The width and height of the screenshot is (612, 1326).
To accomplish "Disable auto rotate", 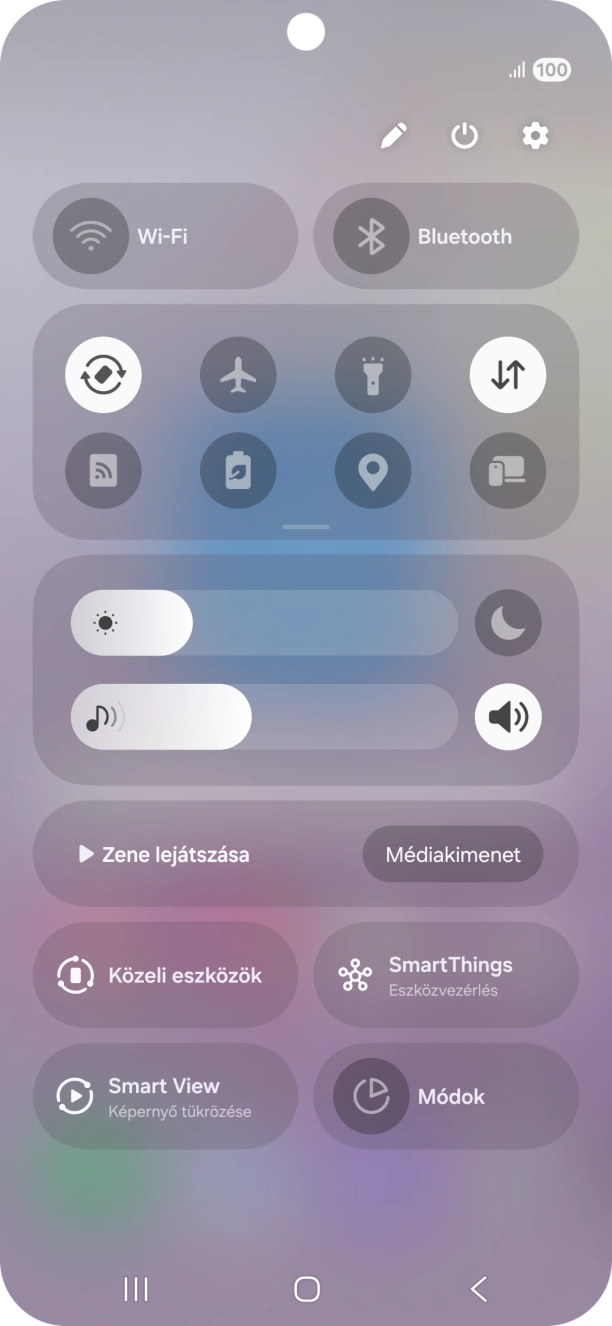I will pos(103,376).
